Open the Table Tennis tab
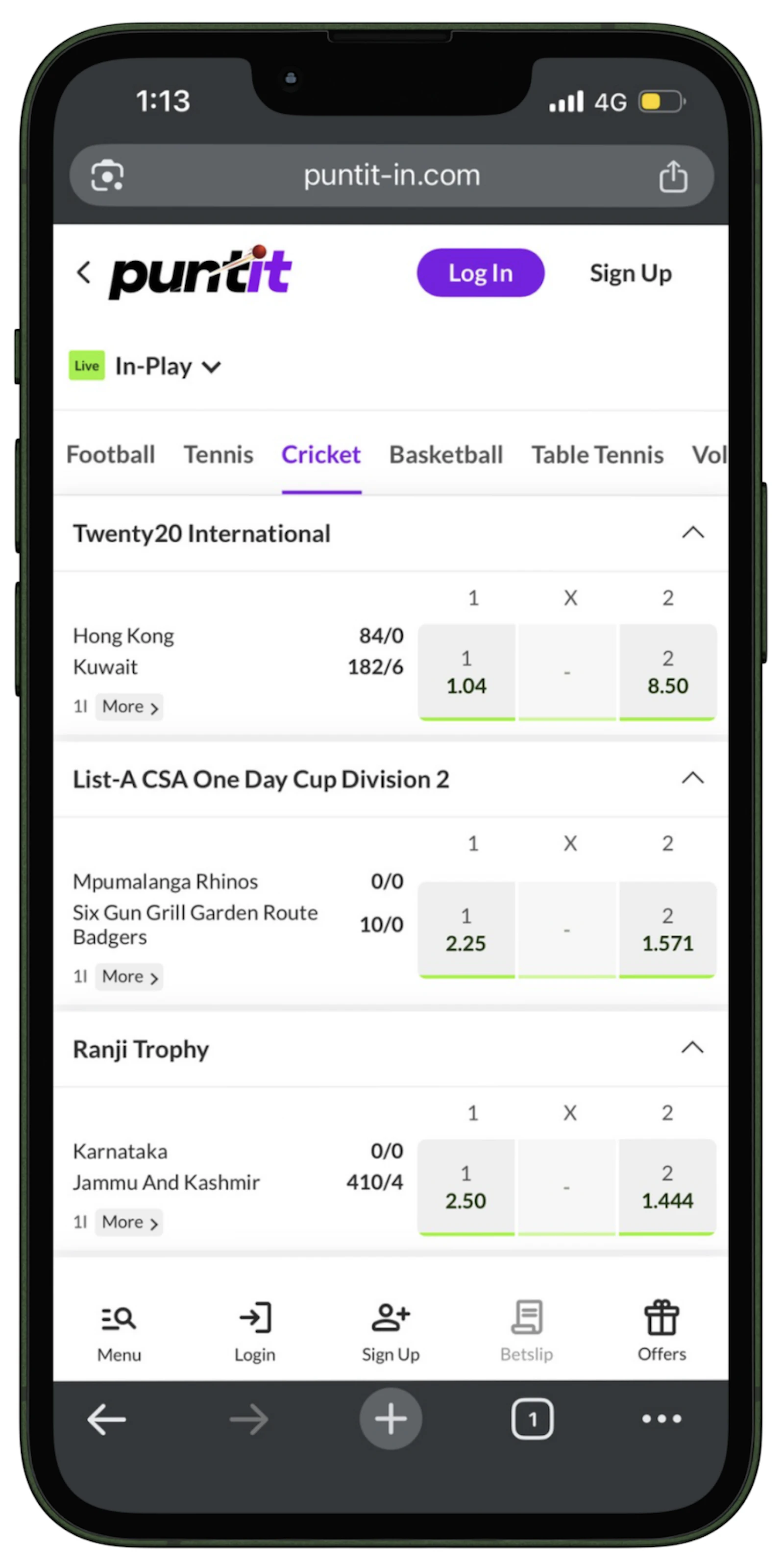Image resolution: width=784 pixels, height=1568 pixels. click(597, 455)
